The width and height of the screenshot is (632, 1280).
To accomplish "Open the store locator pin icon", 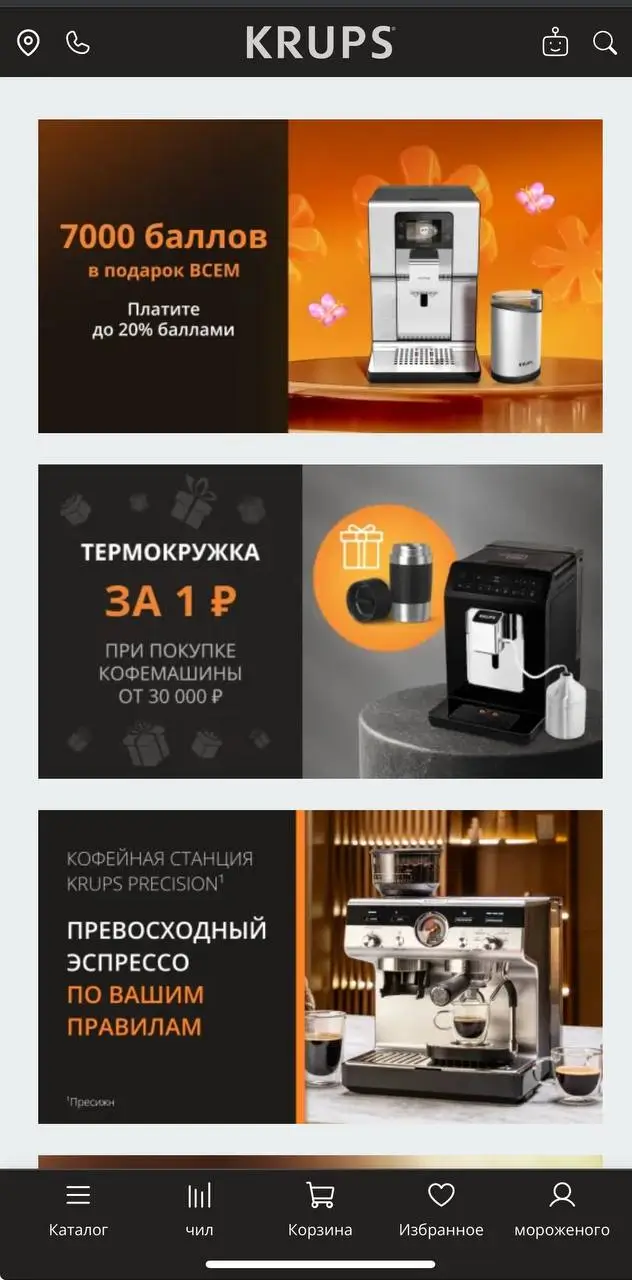I will [28, 43].
